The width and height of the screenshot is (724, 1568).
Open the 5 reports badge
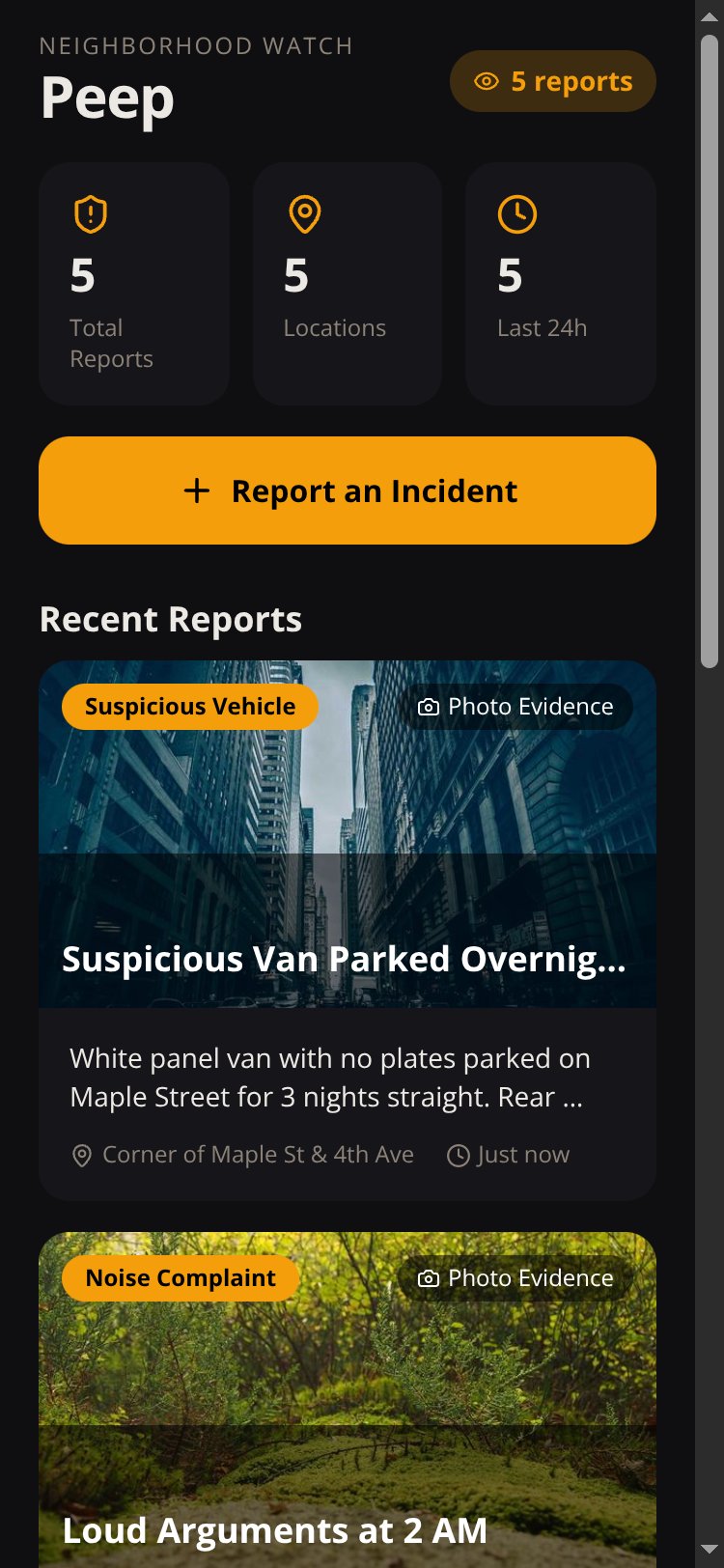[x=553, y=81]
